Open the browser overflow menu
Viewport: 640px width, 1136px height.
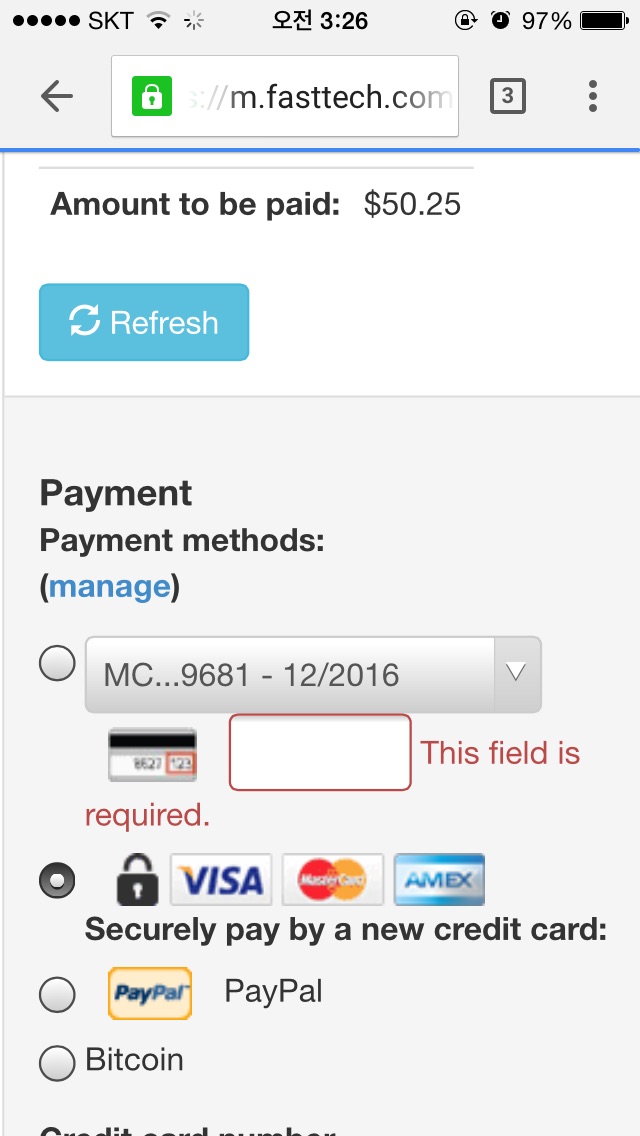coord(593,96)
